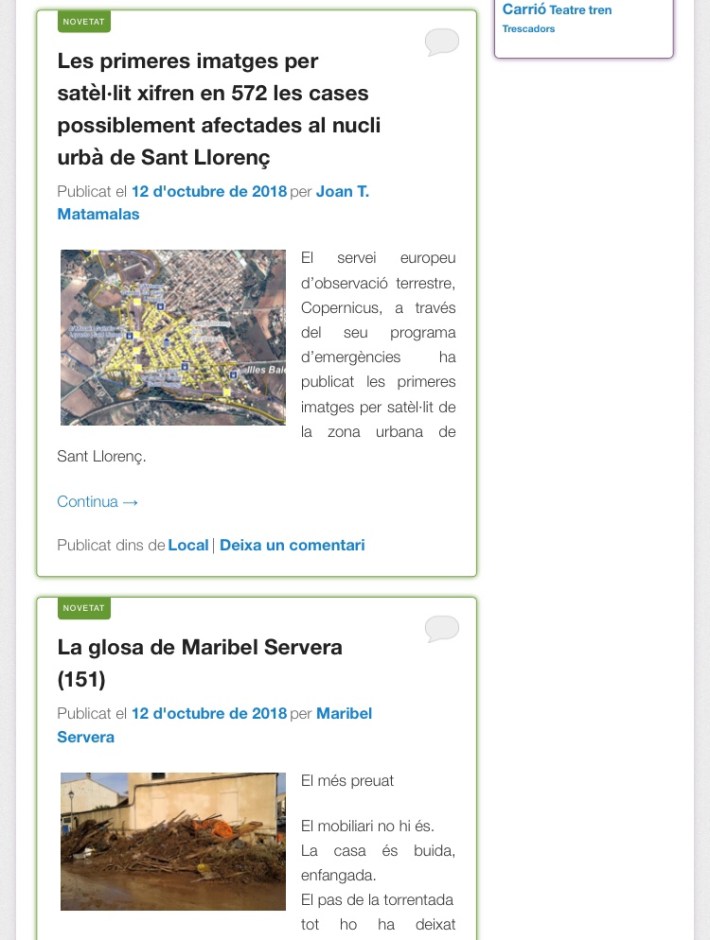Open the satellite map thumbnail image
The height and width of the screenshot is (940, 710).
tap(173, 337)
